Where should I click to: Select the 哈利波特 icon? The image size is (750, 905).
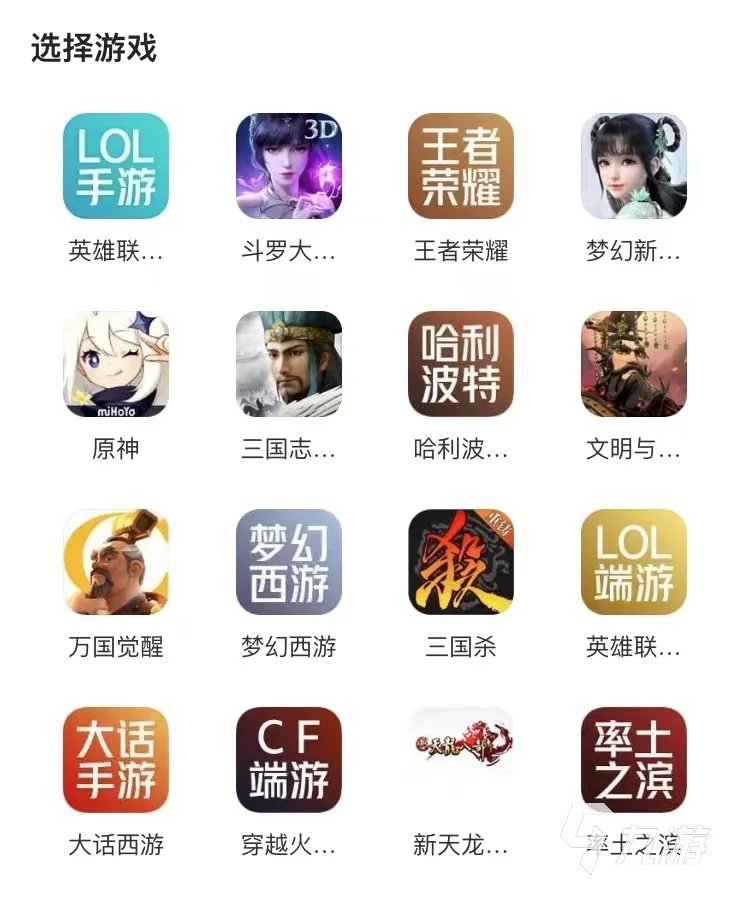pos(460,364)
